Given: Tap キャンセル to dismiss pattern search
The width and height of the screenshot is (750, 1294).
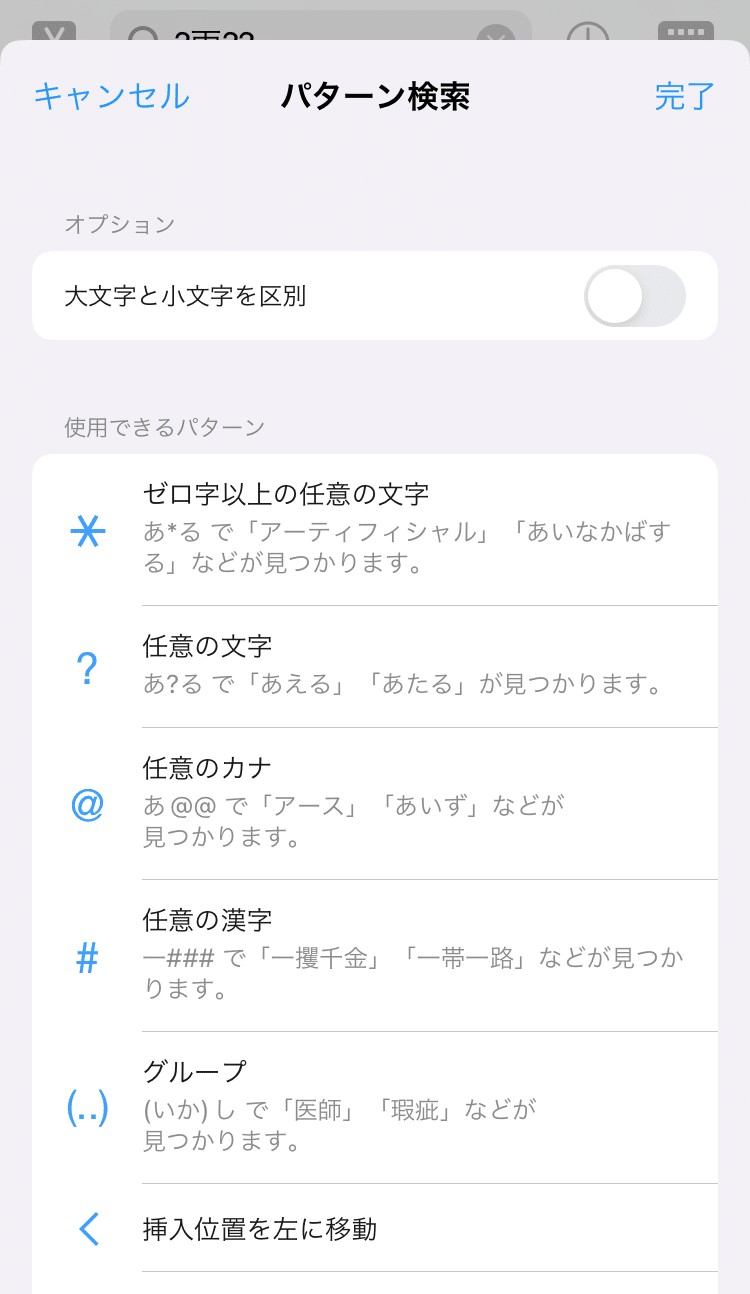Looking at the screenshot, I should pos(111,96).
